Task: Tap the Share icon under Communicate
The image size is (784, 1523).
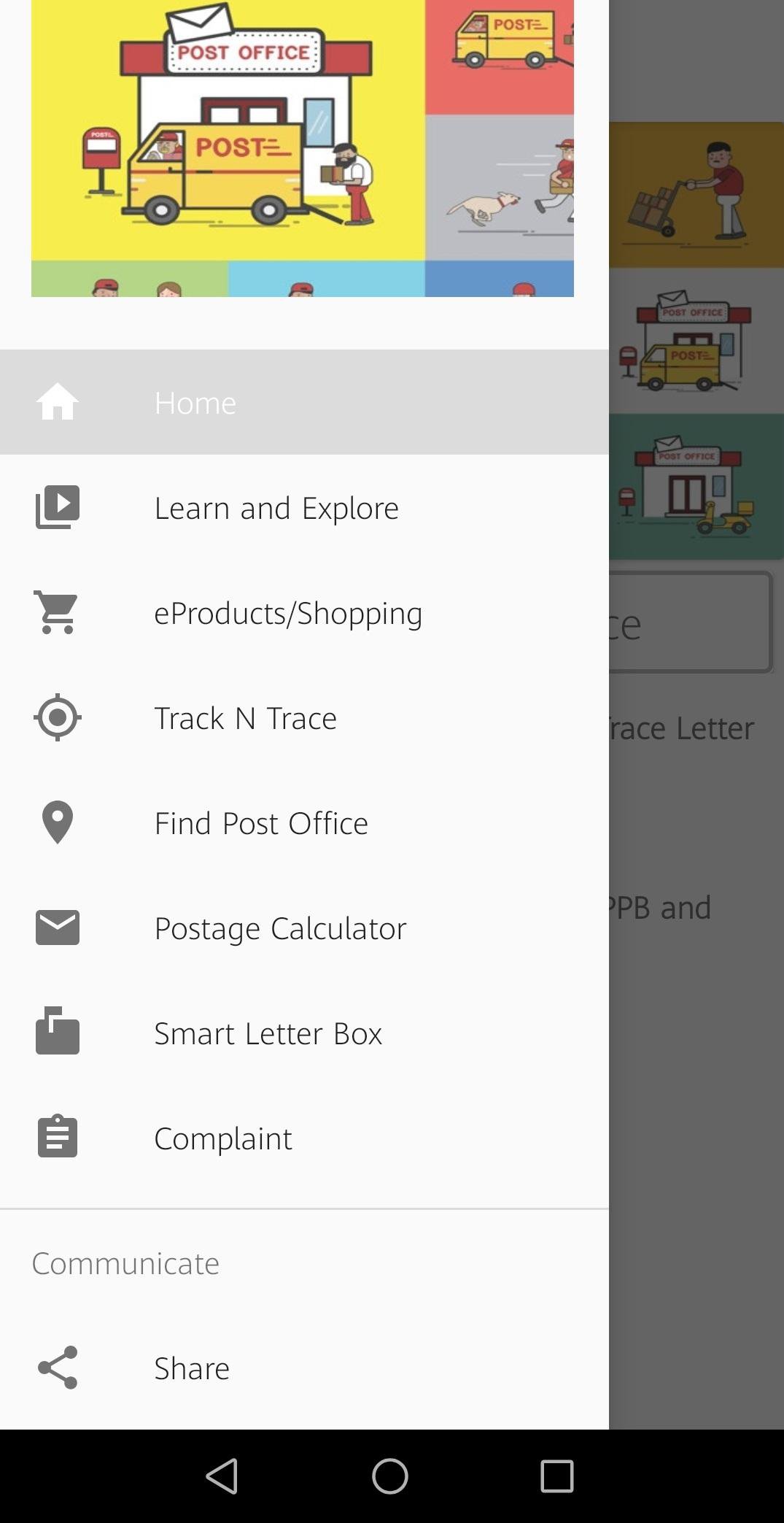Action: click(x=57, y=1368)
